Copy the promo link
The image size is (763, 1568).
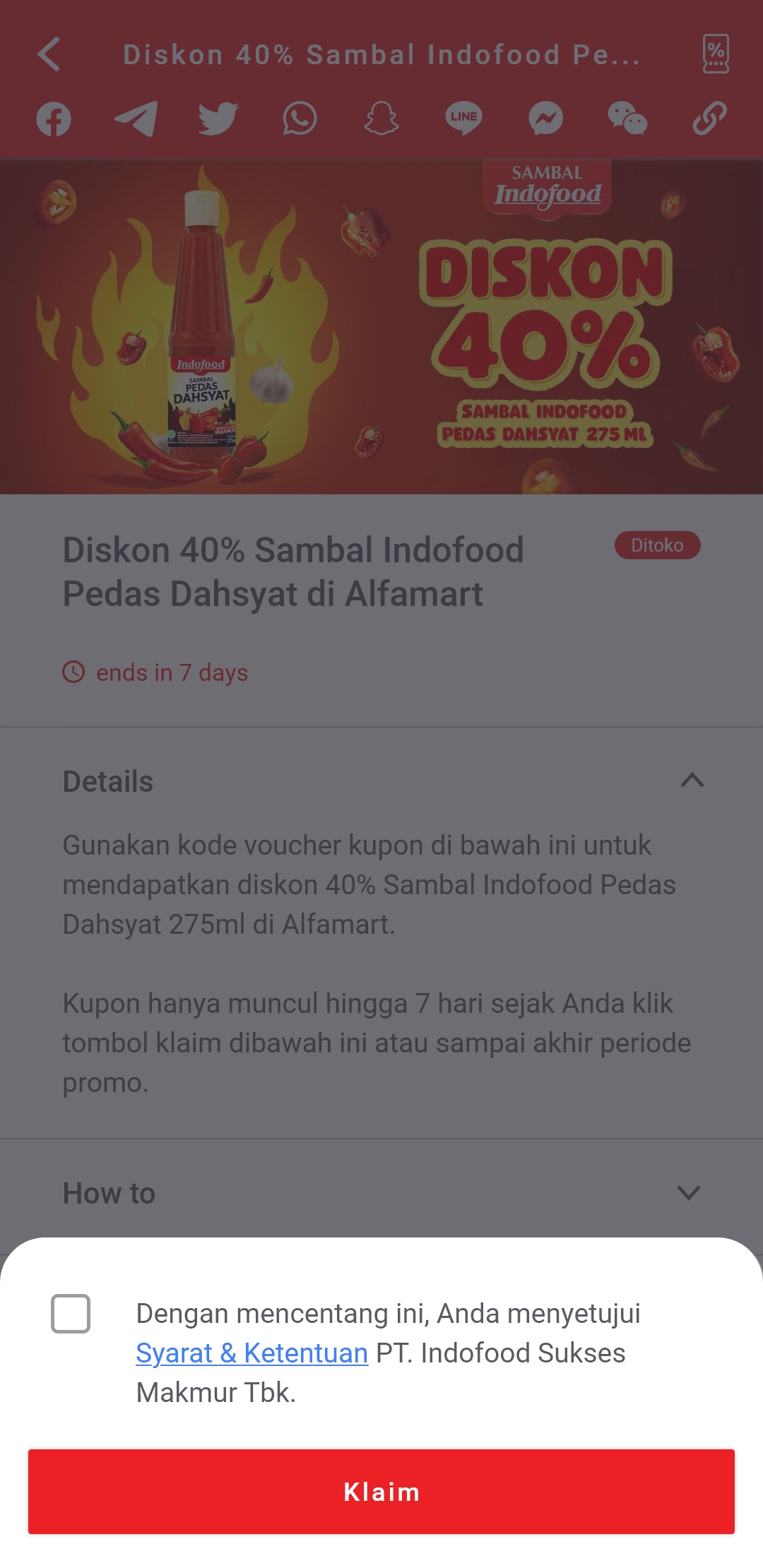pos(709,119)
